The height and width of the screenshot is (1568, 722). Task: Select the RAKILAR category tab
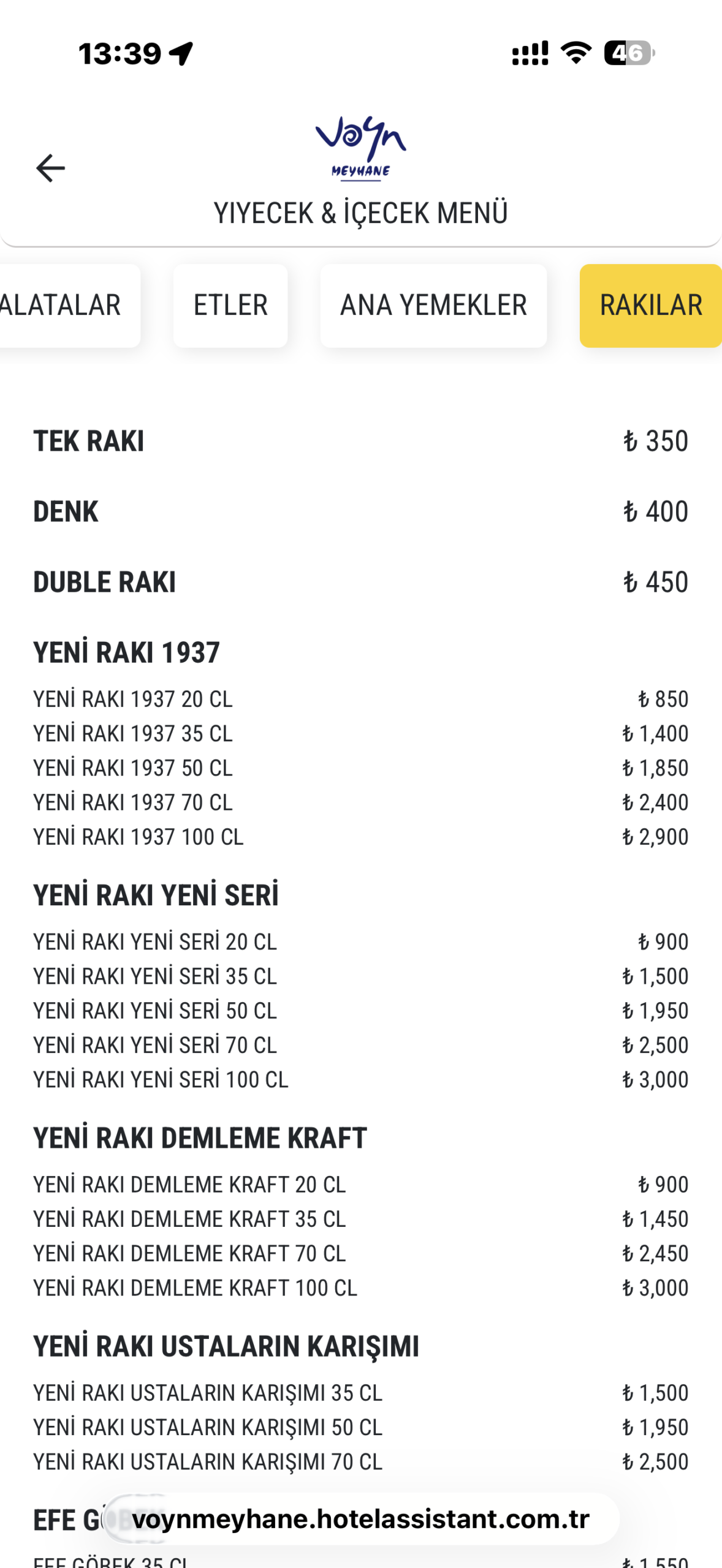650,306
